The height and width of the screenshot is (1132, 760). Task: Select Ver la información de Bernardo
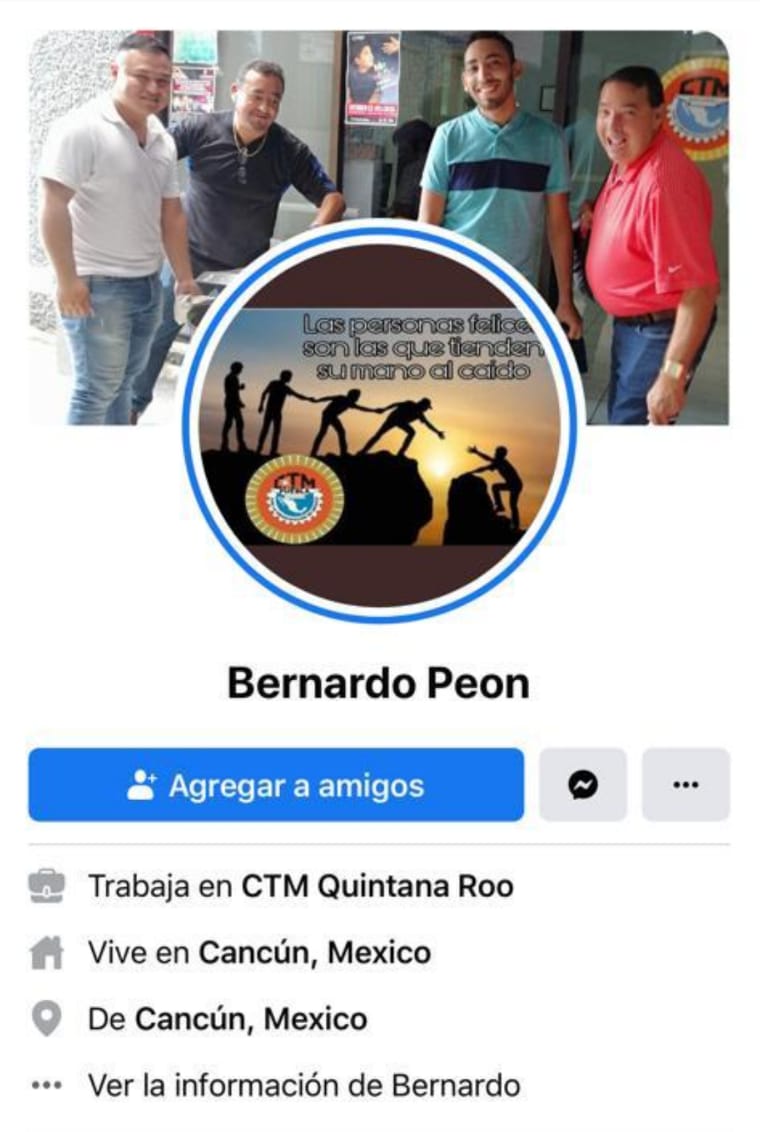pos(304,1085)
